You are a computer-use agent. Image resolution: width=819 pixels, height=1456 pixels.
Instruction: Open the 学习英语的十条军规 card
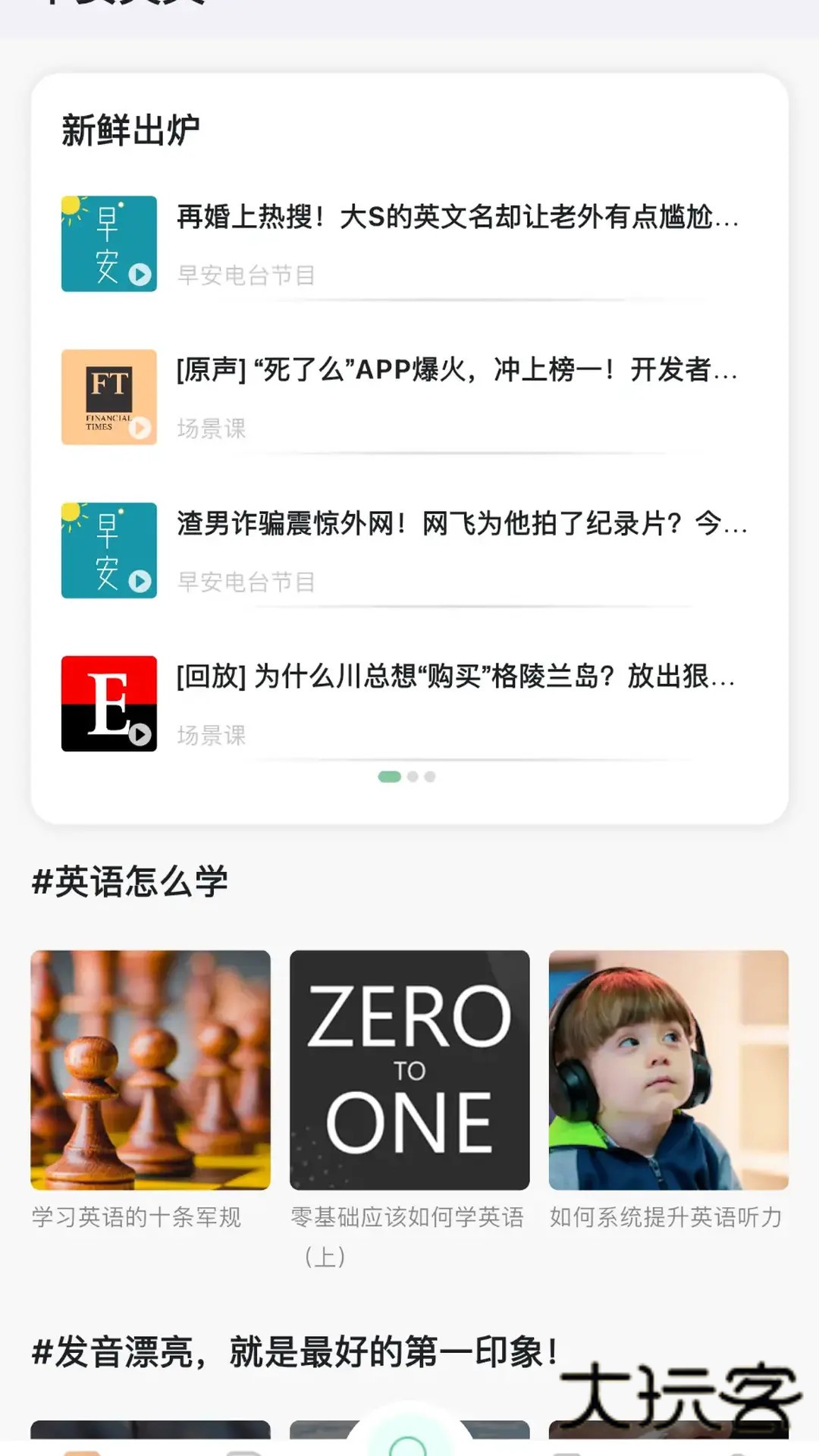(x=150, y=1071)
